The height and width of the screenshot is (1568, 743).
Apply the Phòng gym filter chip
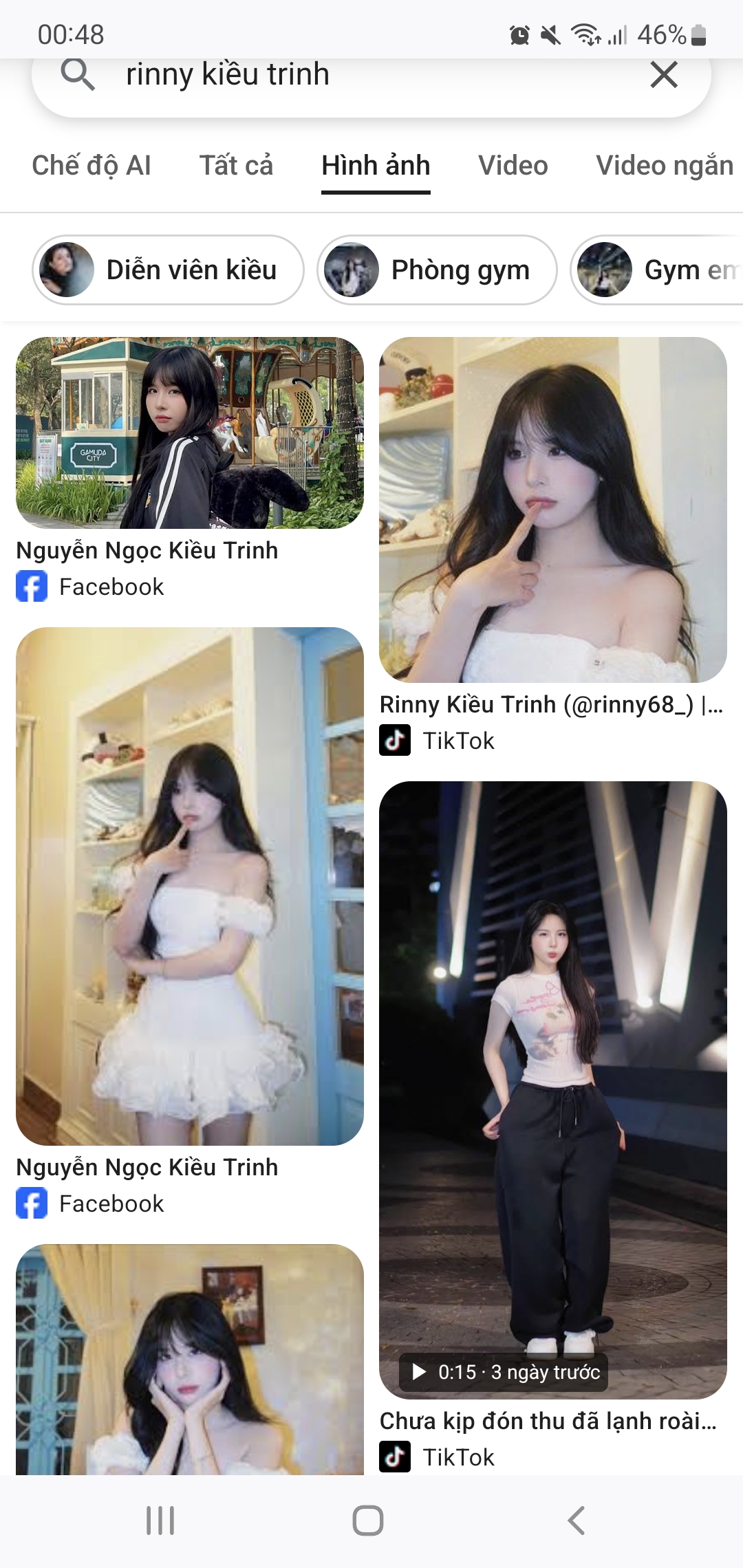[437, 270]
